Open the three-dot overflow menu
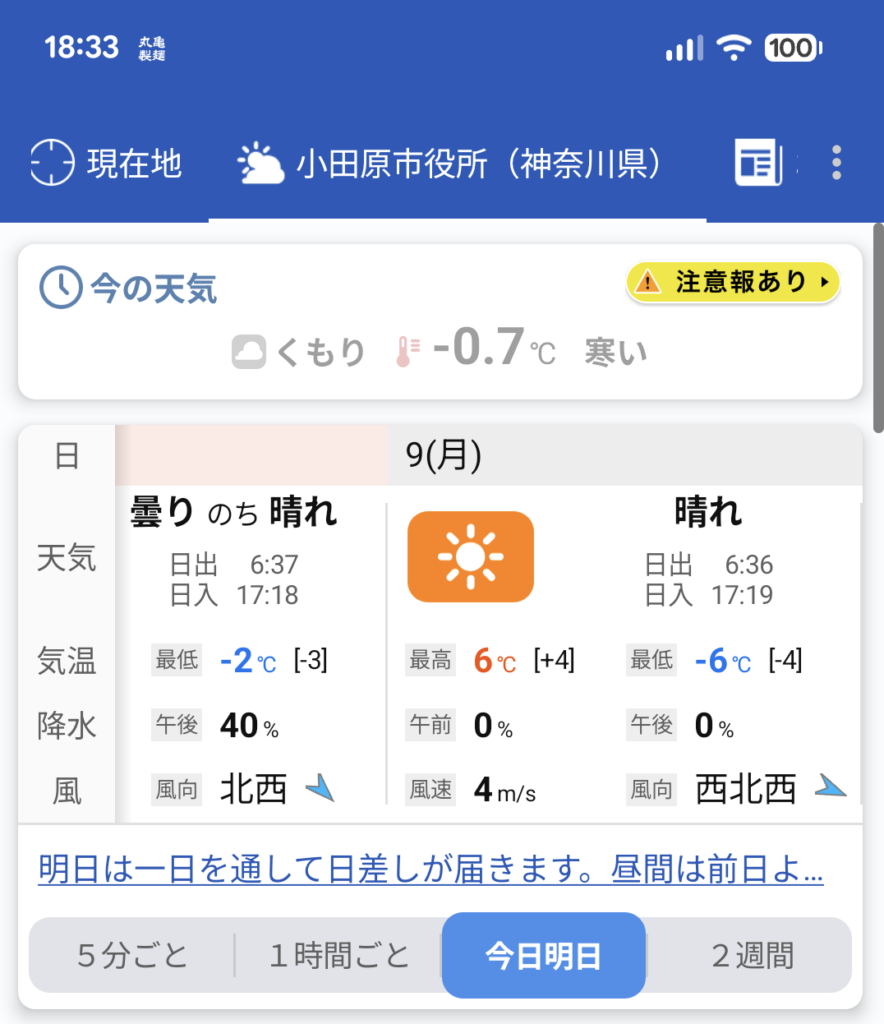Image resolution: width=884 pixels, height=1024 pixels. click(836, 163)
